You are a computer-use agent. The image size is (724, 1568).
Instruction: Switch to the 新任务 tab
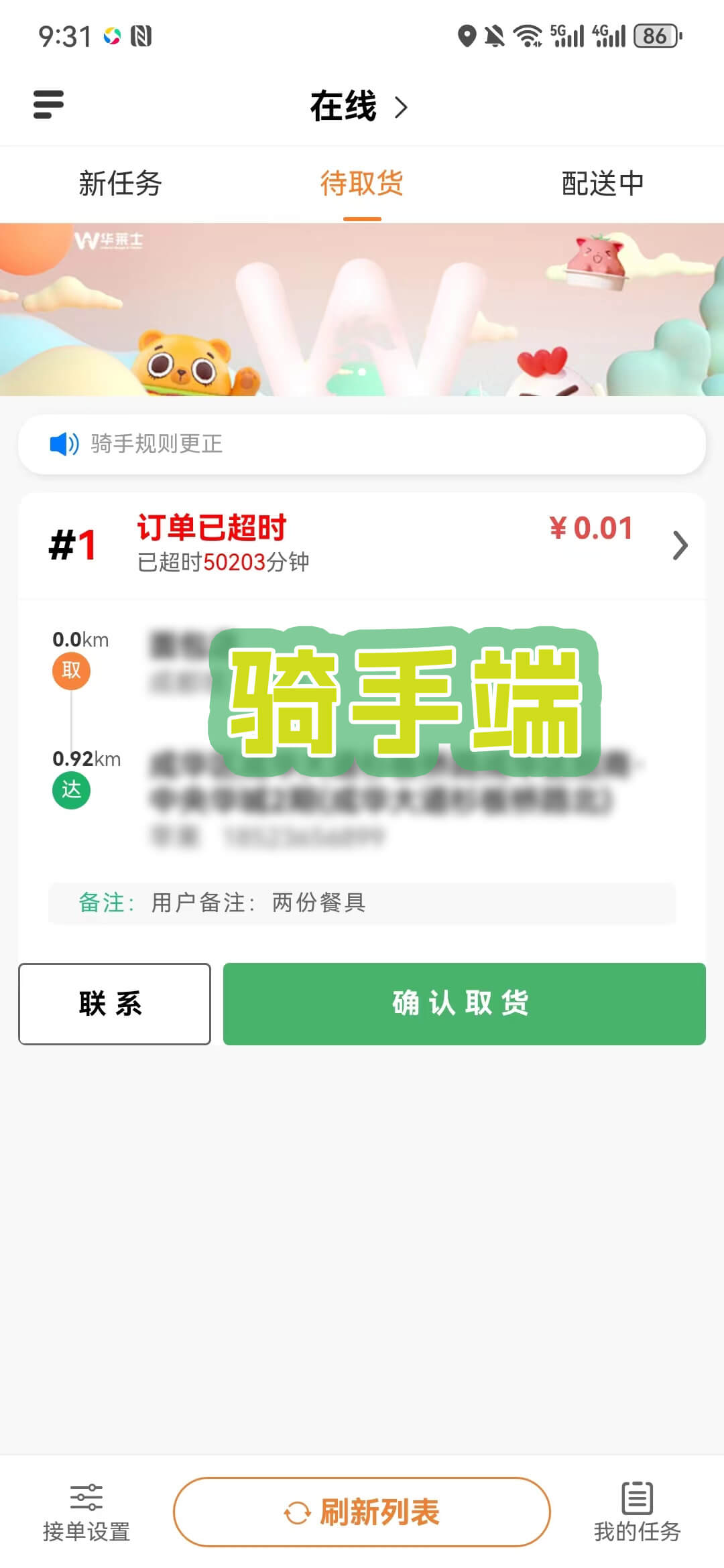pyautogui.click(x=121, y=184)
